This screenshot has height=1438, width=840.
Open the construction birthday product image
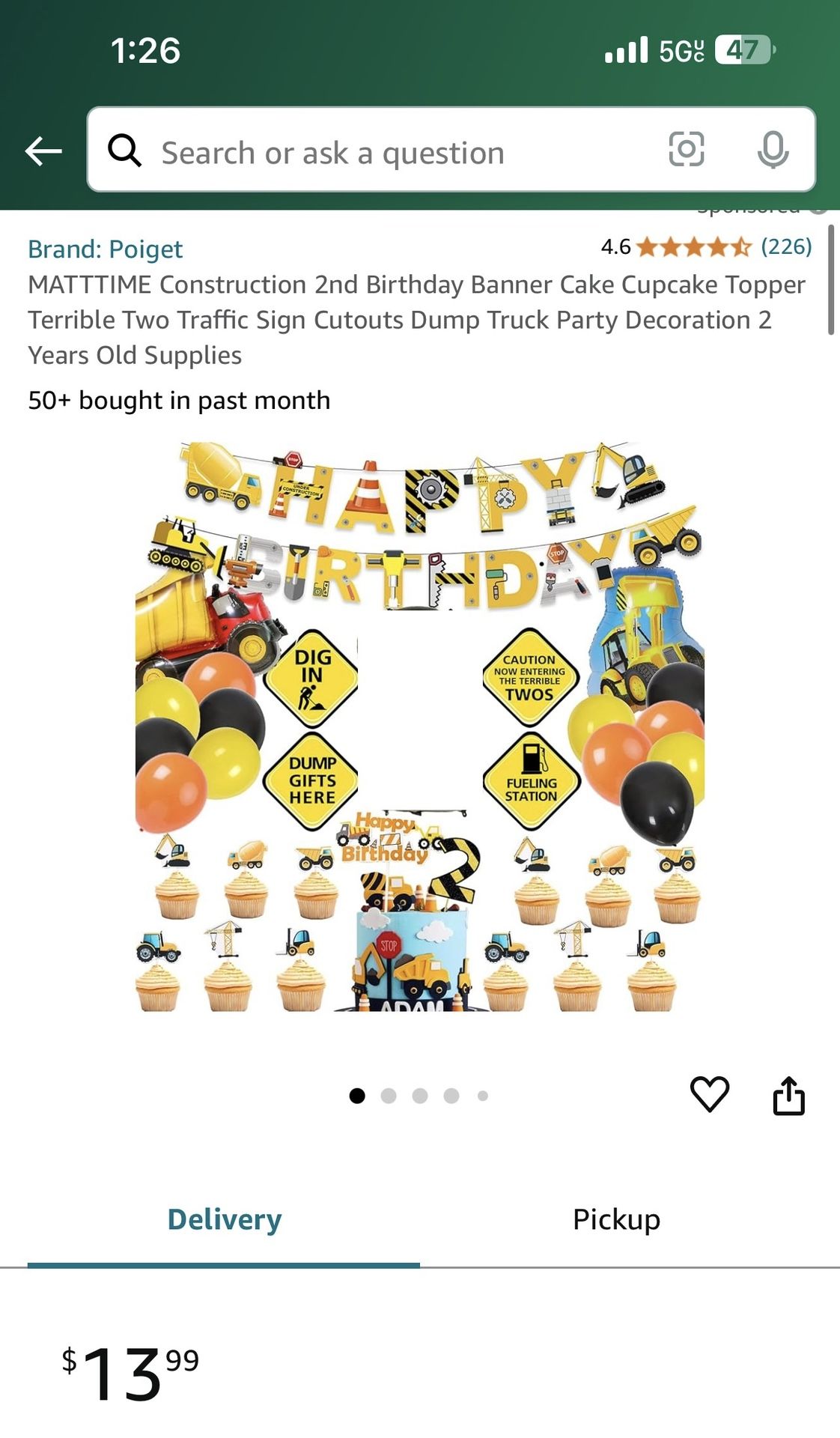pyautogui.click(x=419, y=726)
